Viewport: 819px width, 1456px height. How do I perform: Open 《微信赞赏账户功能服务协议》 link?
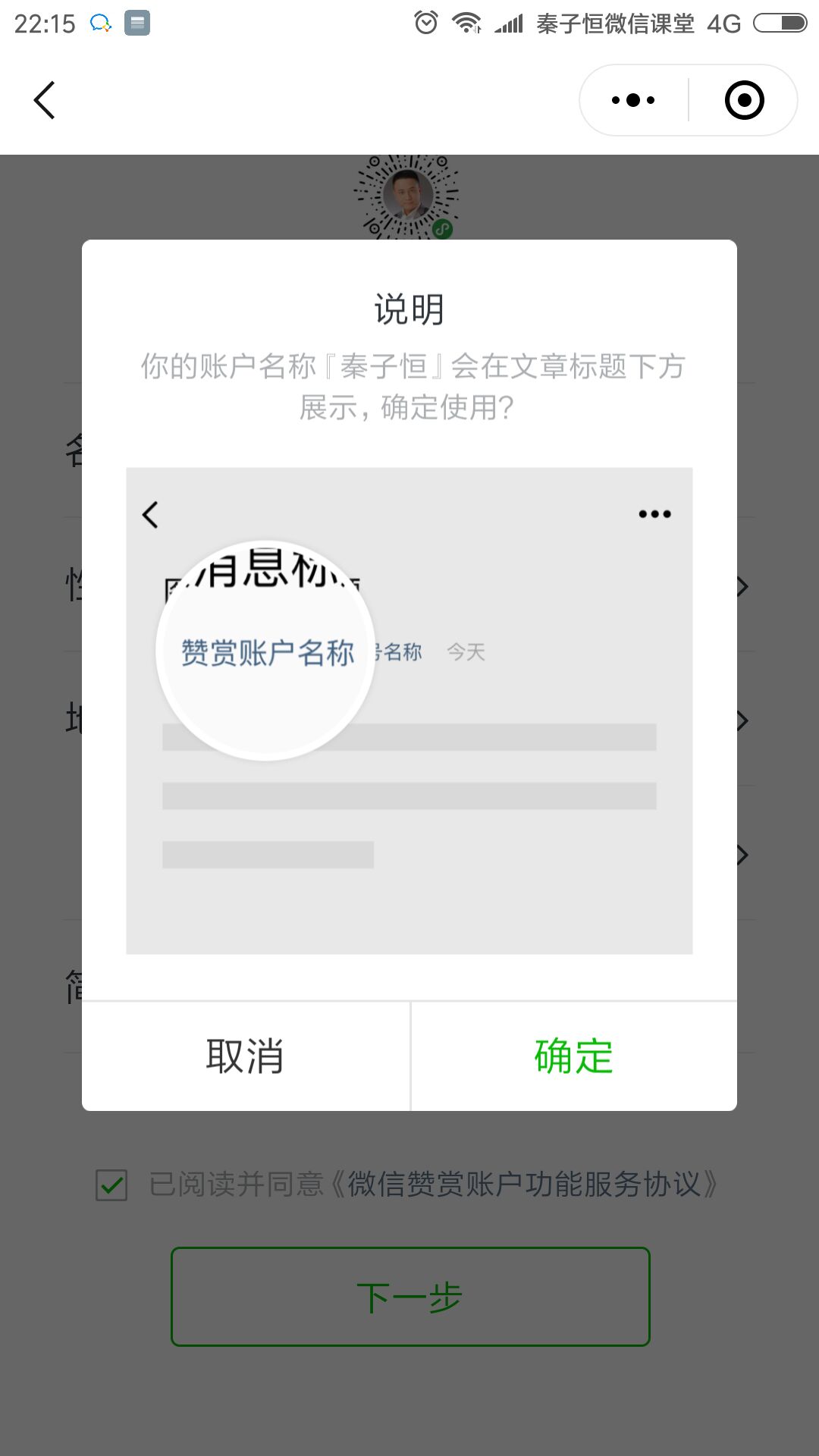[524, 1184]
